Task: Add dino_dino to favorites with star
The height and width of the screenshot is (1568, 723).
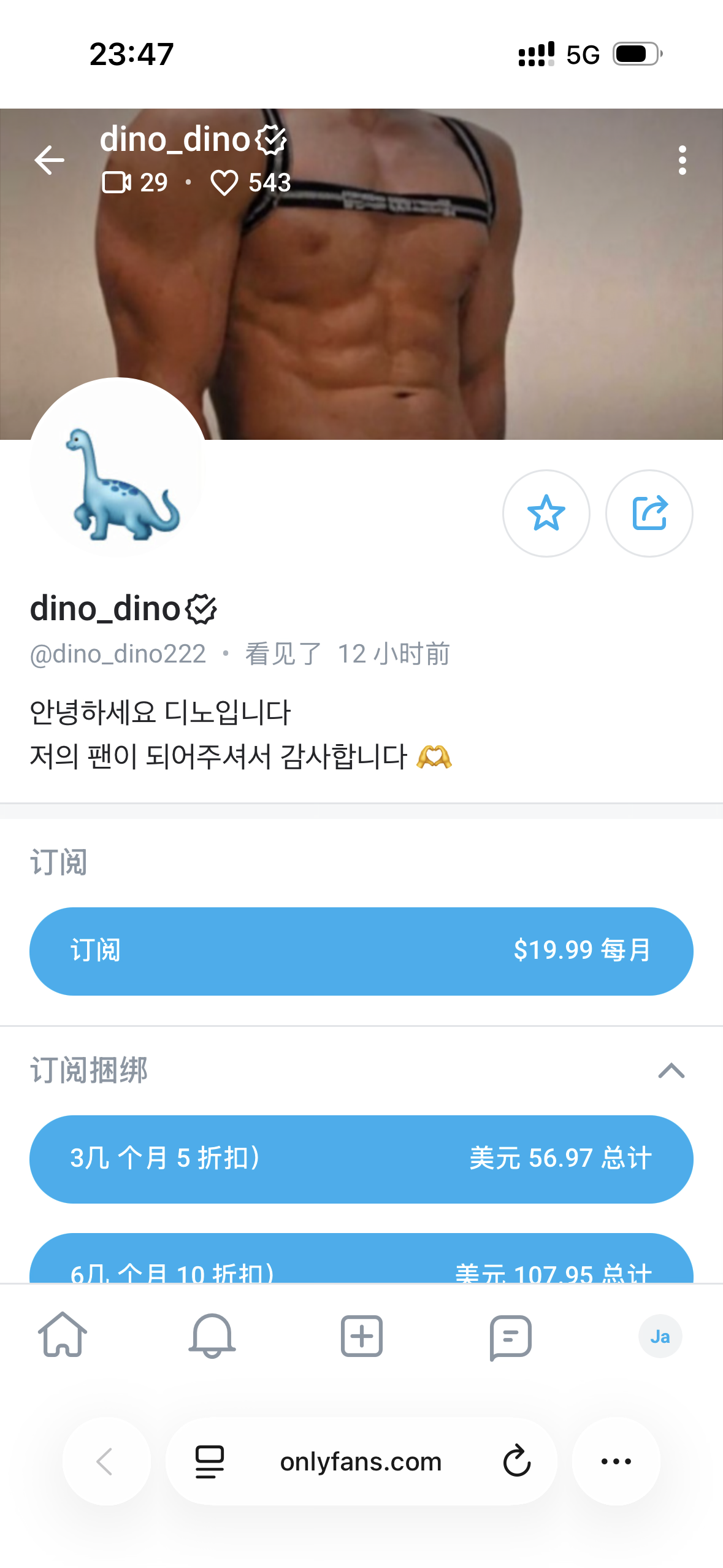Action: point(546,513)
